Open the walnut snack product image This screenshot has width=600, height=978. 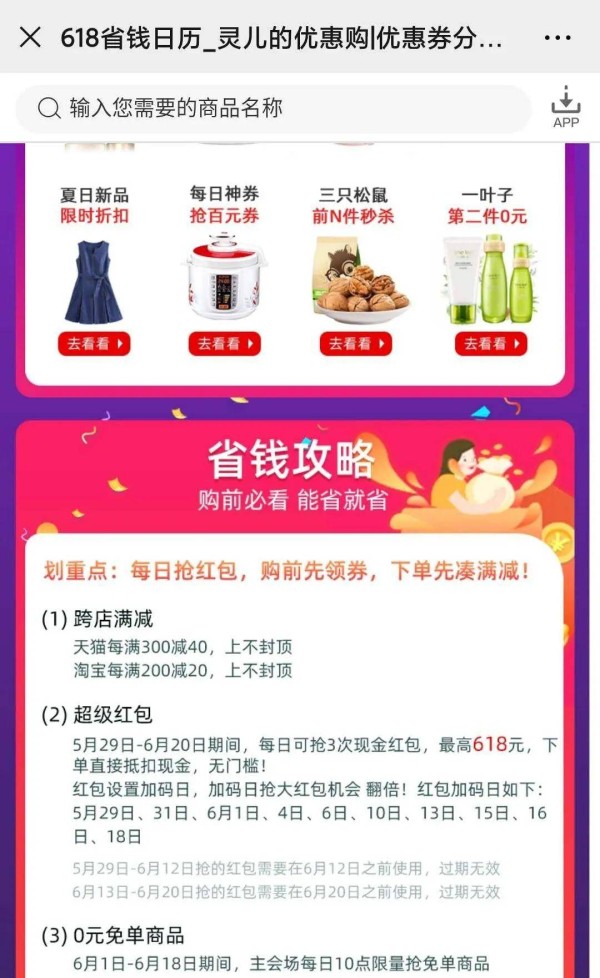(x=359, y=280)
